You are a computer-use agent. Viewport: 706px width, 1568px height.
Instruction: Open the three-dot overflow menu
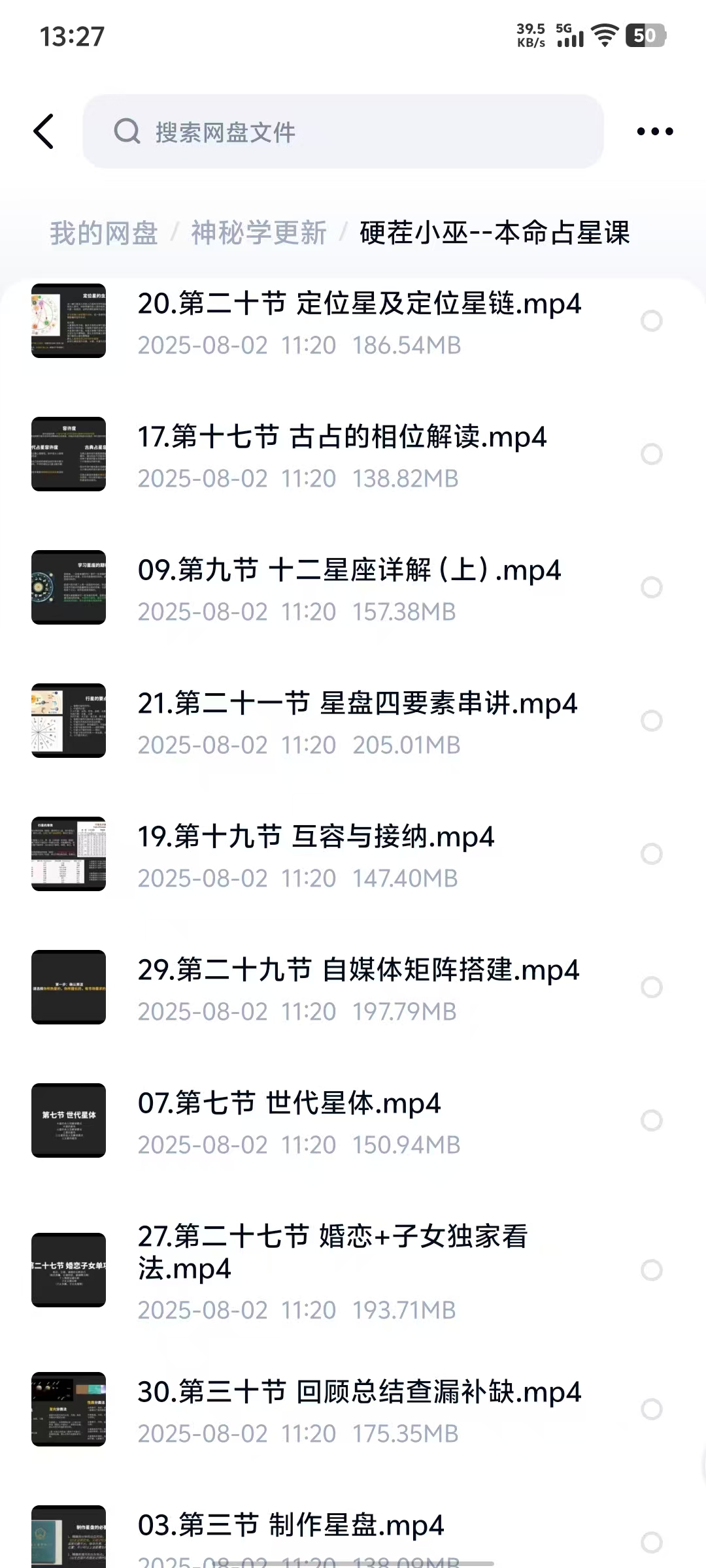coord(654,131)
